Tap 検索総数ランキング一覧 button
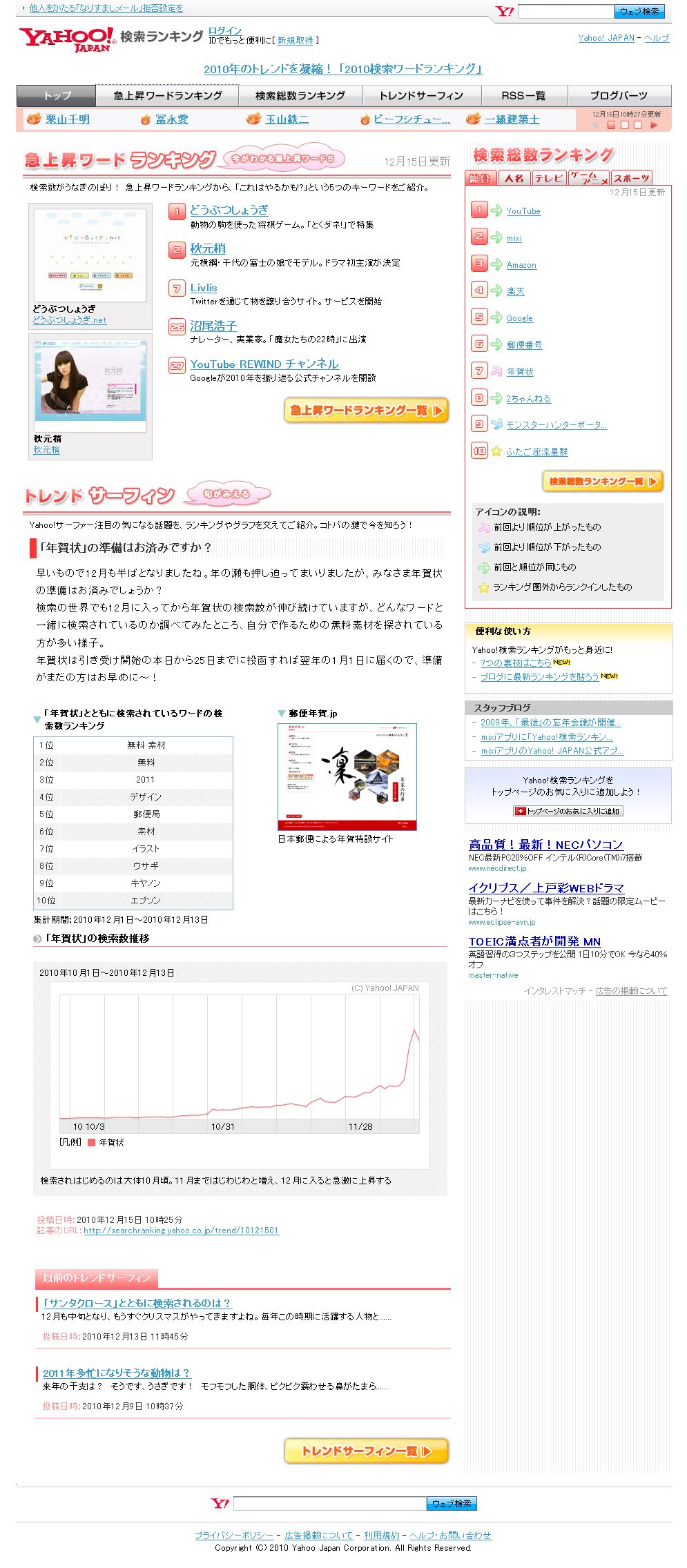Viewport: 687px width, 1568px height. pyautogui.click(x=602, y=482)
